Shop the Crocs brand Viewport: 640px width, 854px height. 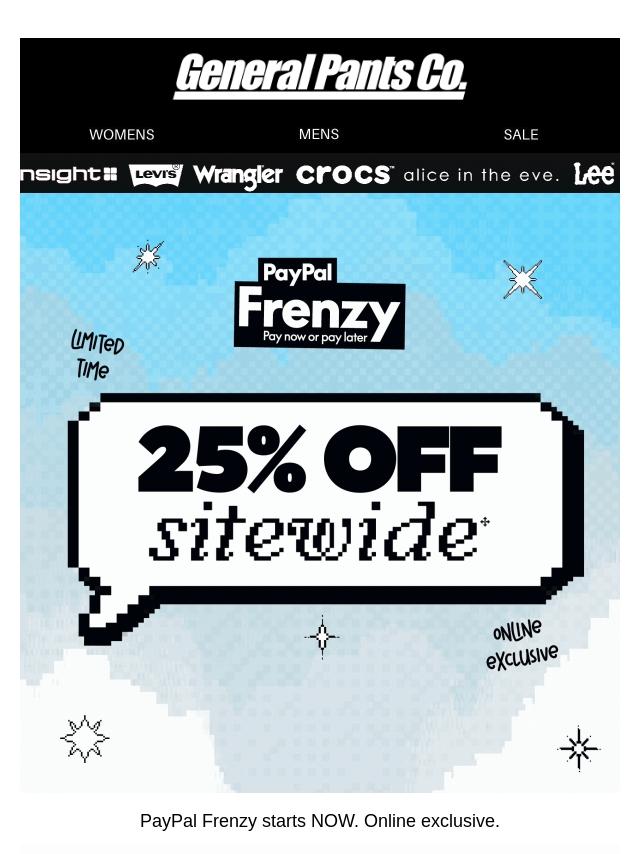coord(344,175)
